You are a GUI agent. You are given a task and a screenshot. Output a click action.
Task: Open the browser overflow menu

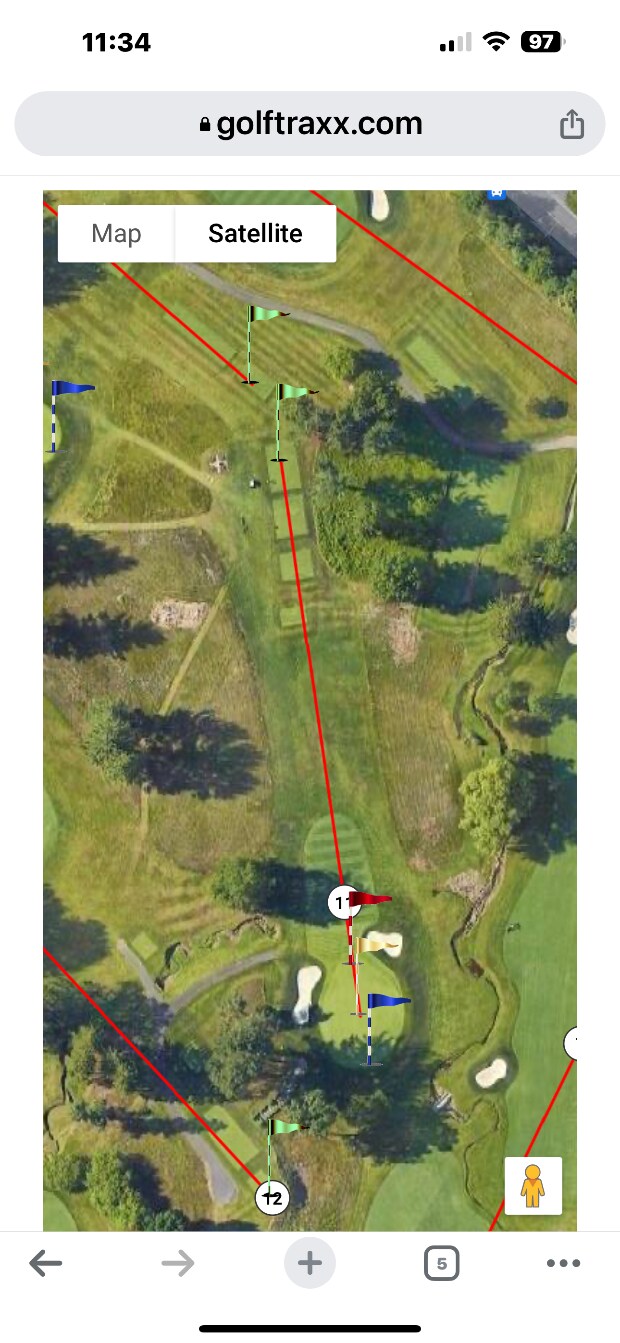coord(564,1264)
